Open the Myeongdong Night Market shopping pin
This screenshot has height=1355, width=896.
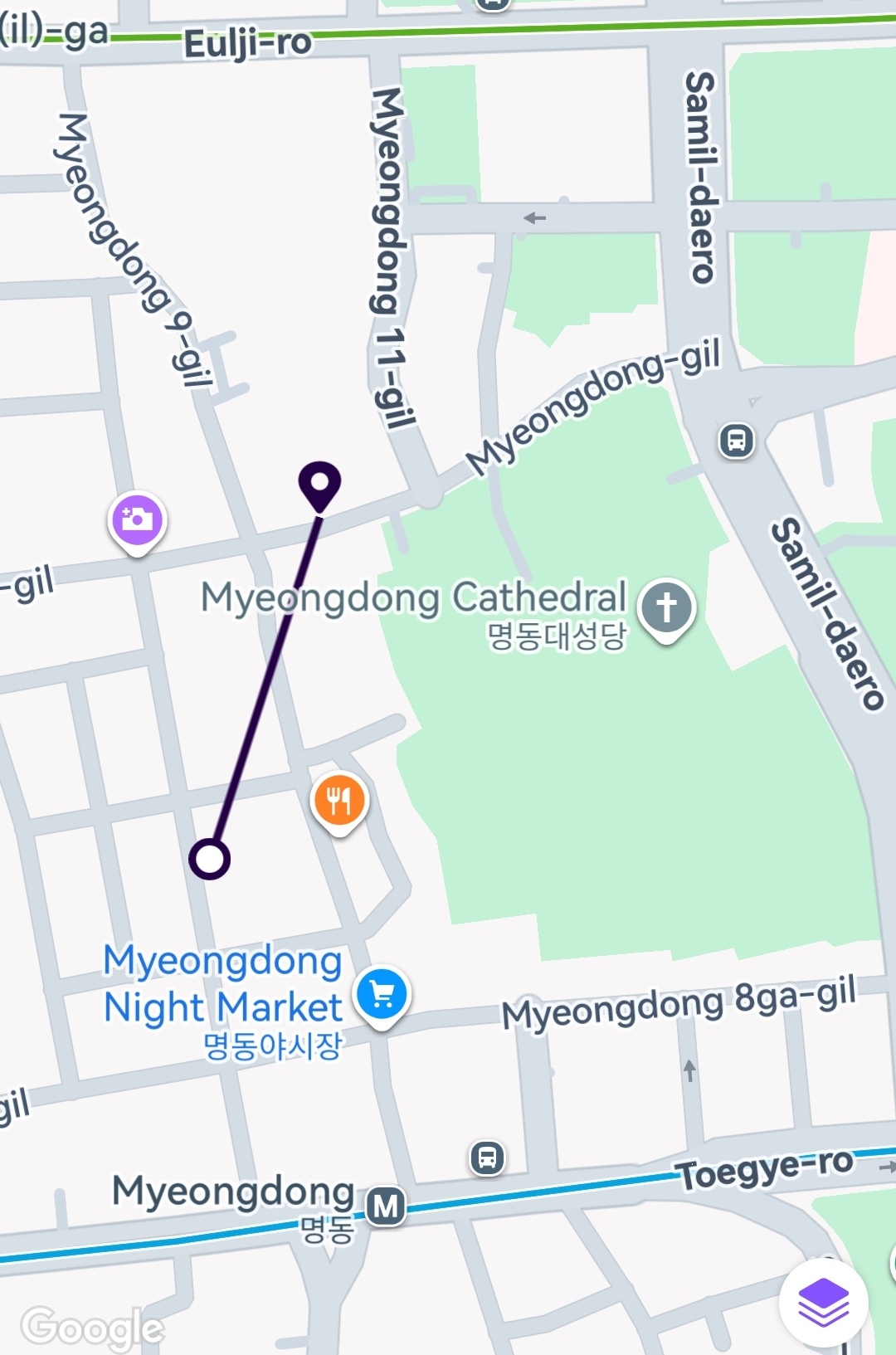pyautogui.click(x=382, y=994)
